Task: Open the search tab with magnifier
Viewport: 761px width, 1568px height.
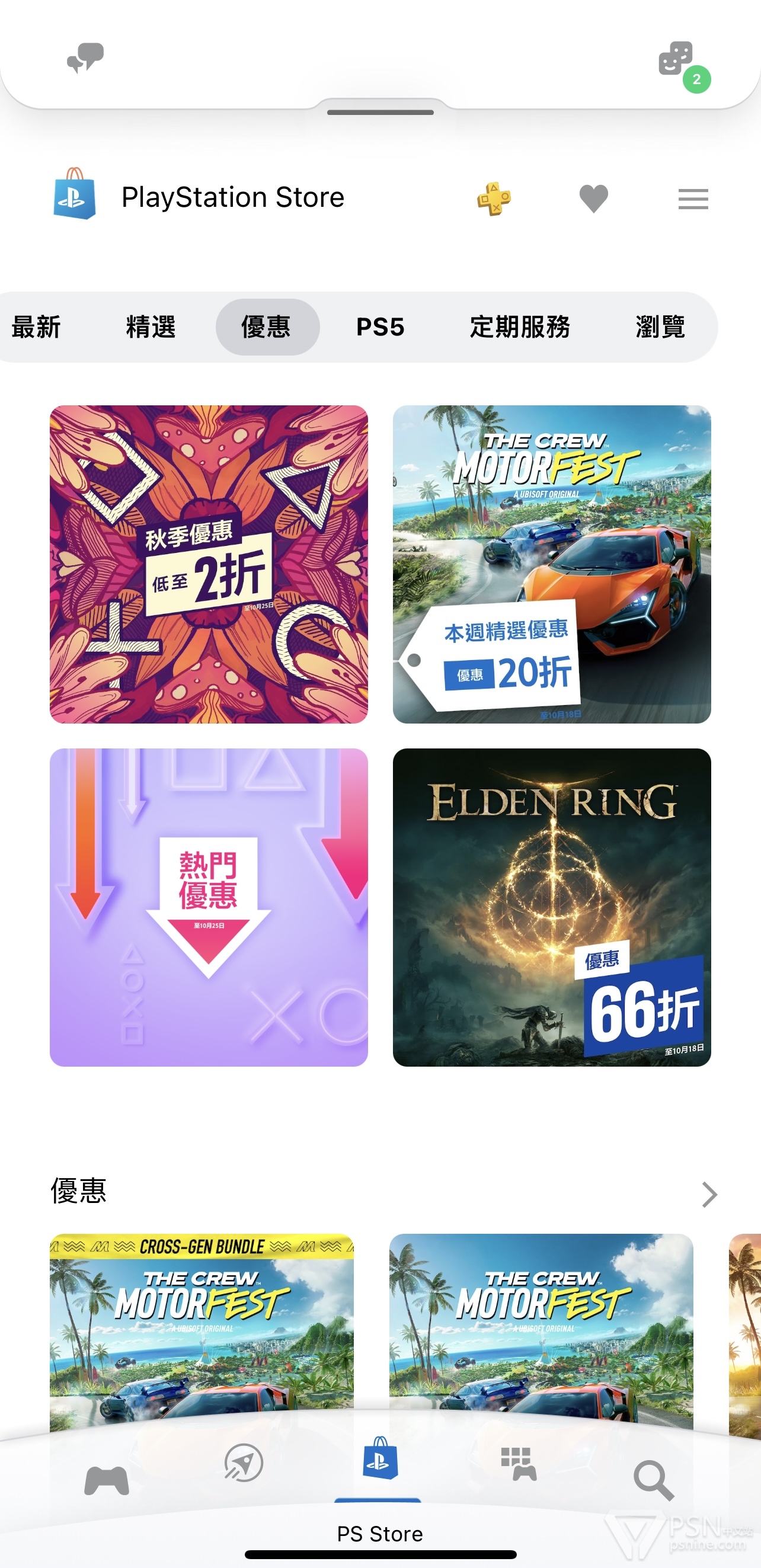Action: pos(654,1480)
